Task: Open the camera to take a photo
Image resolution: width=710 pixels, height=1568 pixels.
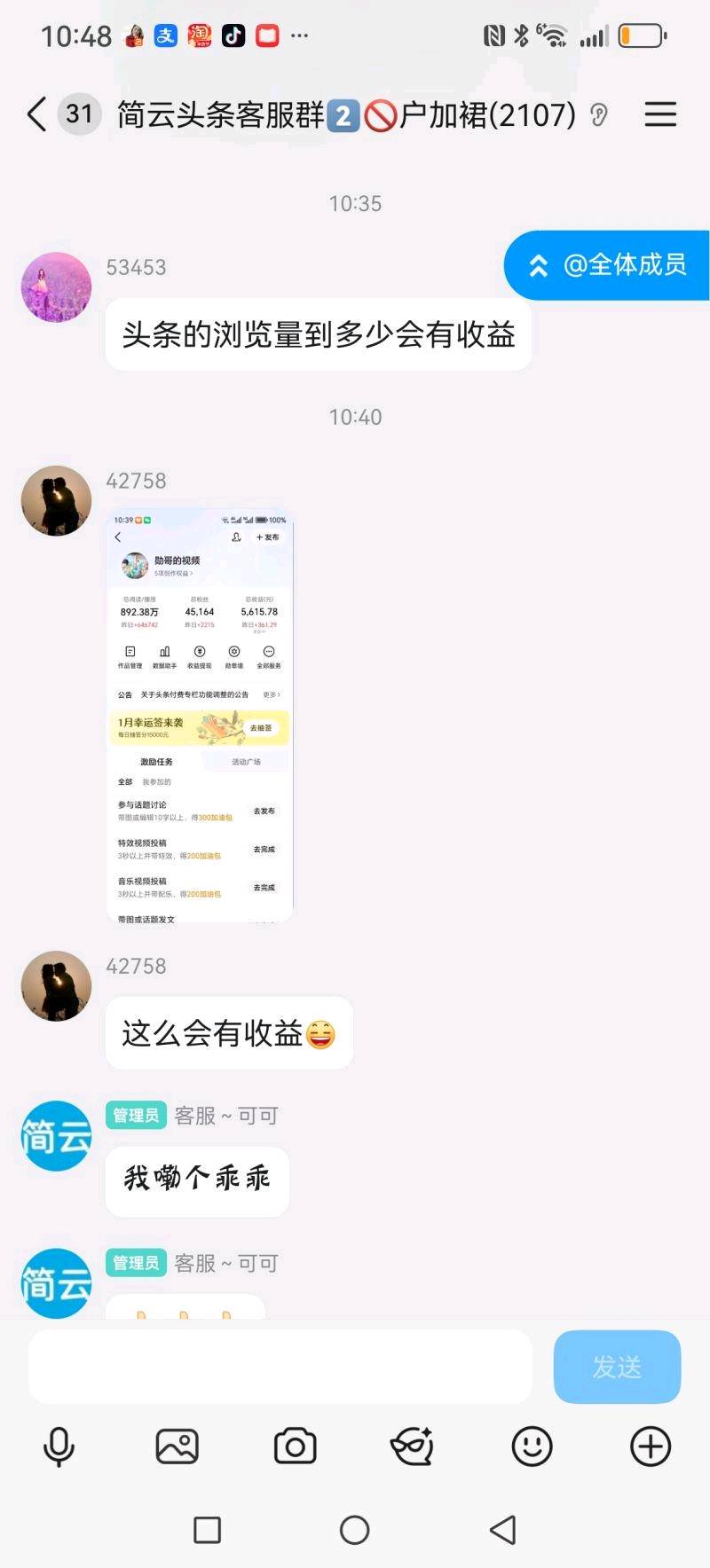Action: tap(295, 1446)
